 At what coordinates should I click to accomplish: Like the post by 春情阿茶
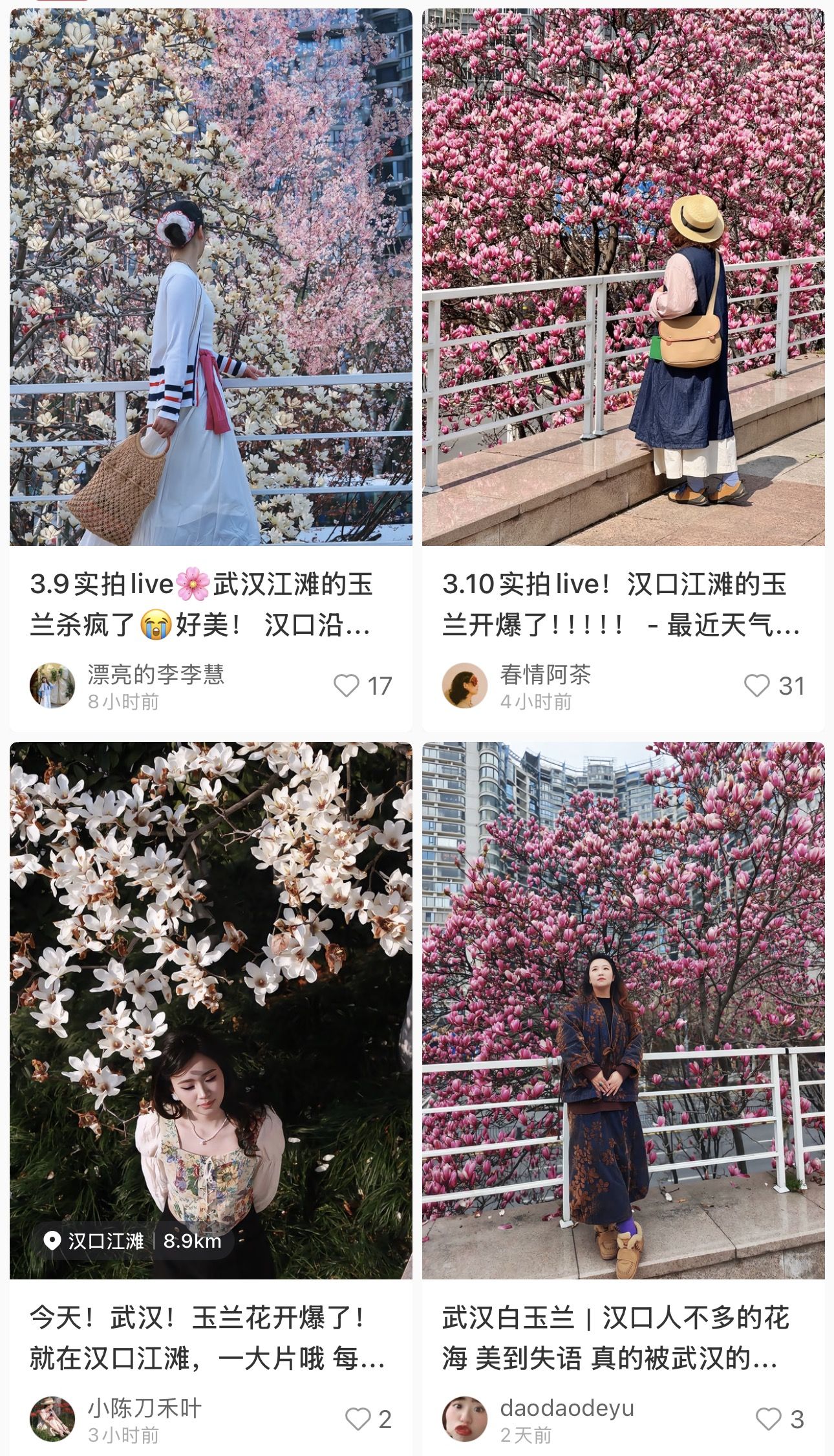click(757, 686)
